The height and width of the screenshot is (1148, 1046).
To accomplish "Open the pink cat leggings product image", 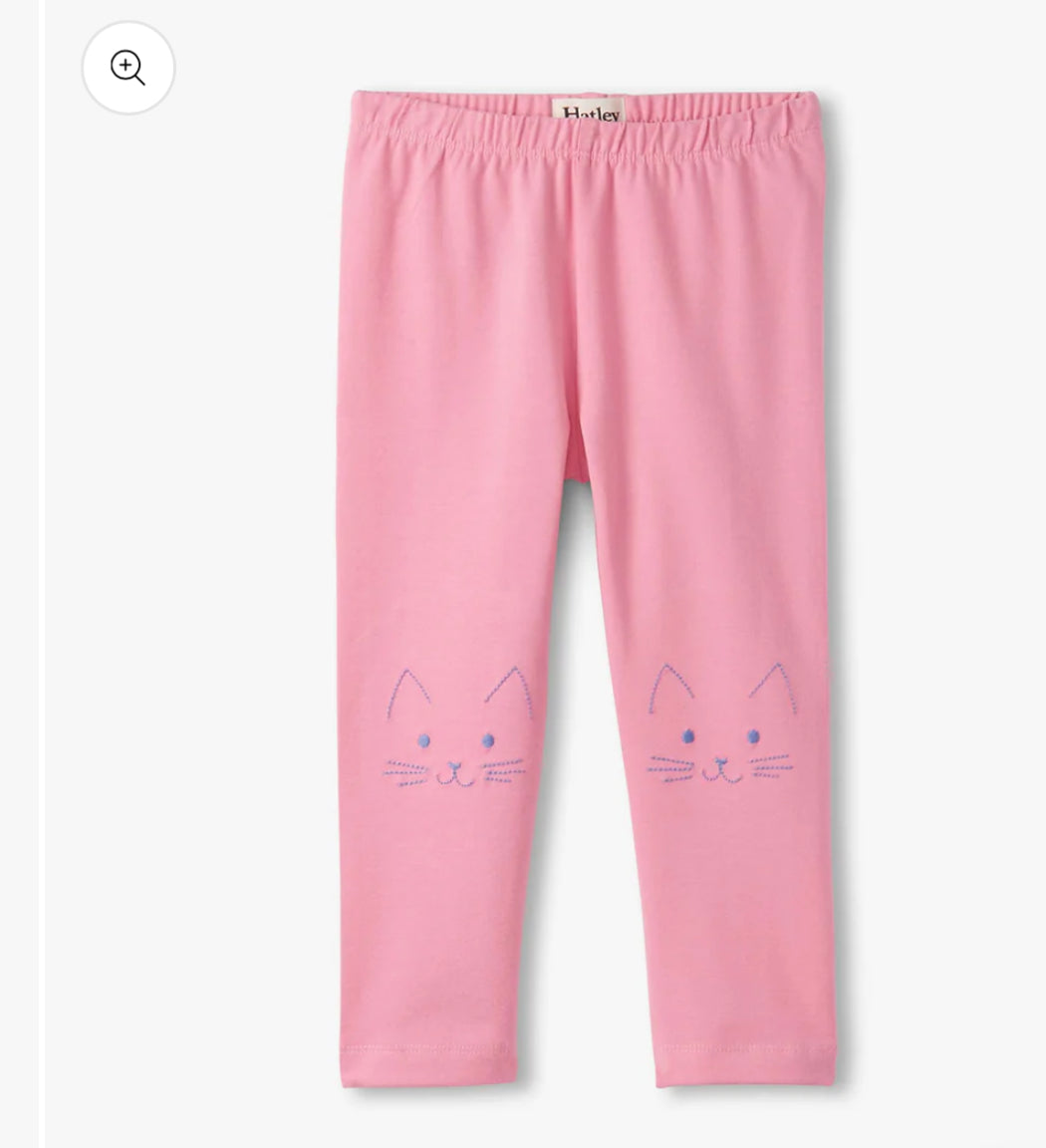I will point(588,588).
